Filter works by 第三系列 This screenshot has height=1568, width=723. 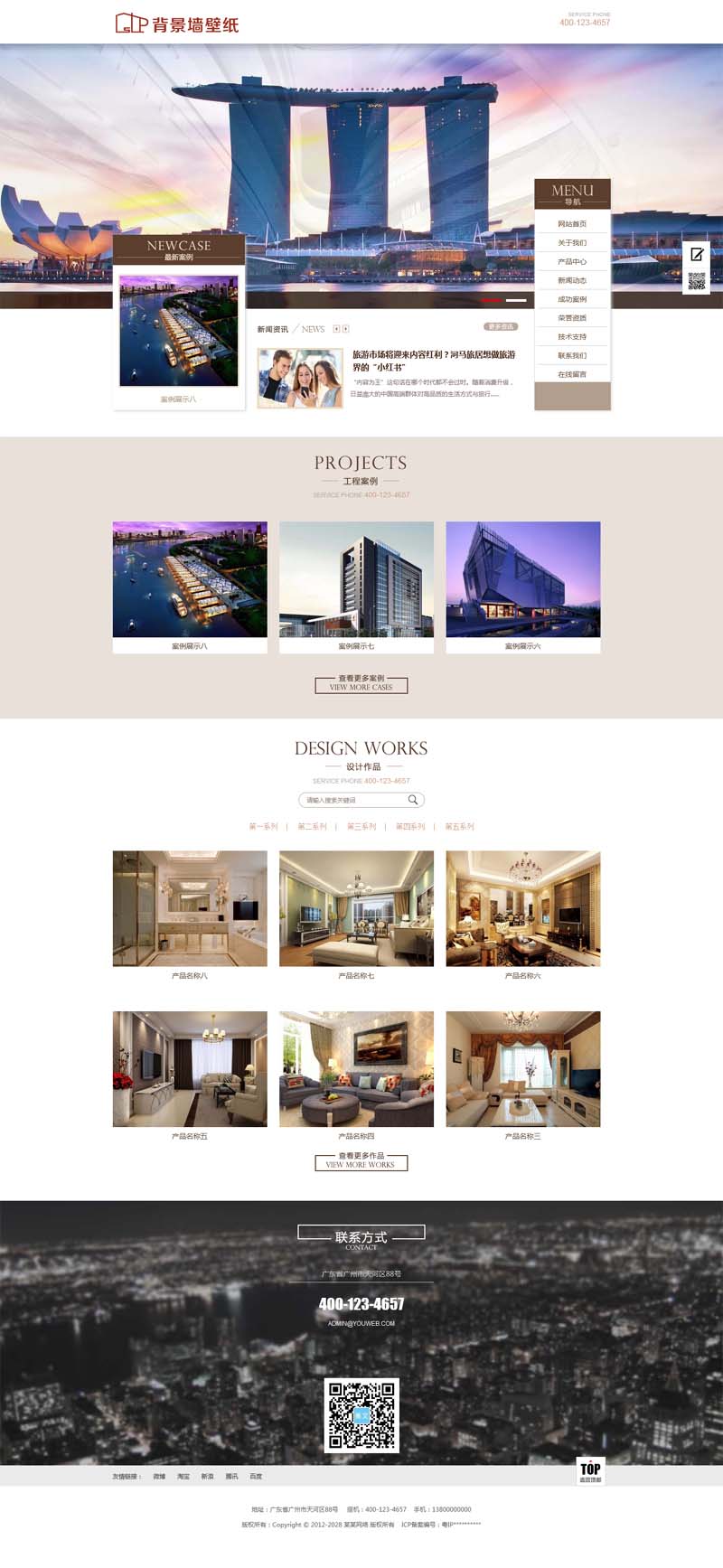point(361,827)
